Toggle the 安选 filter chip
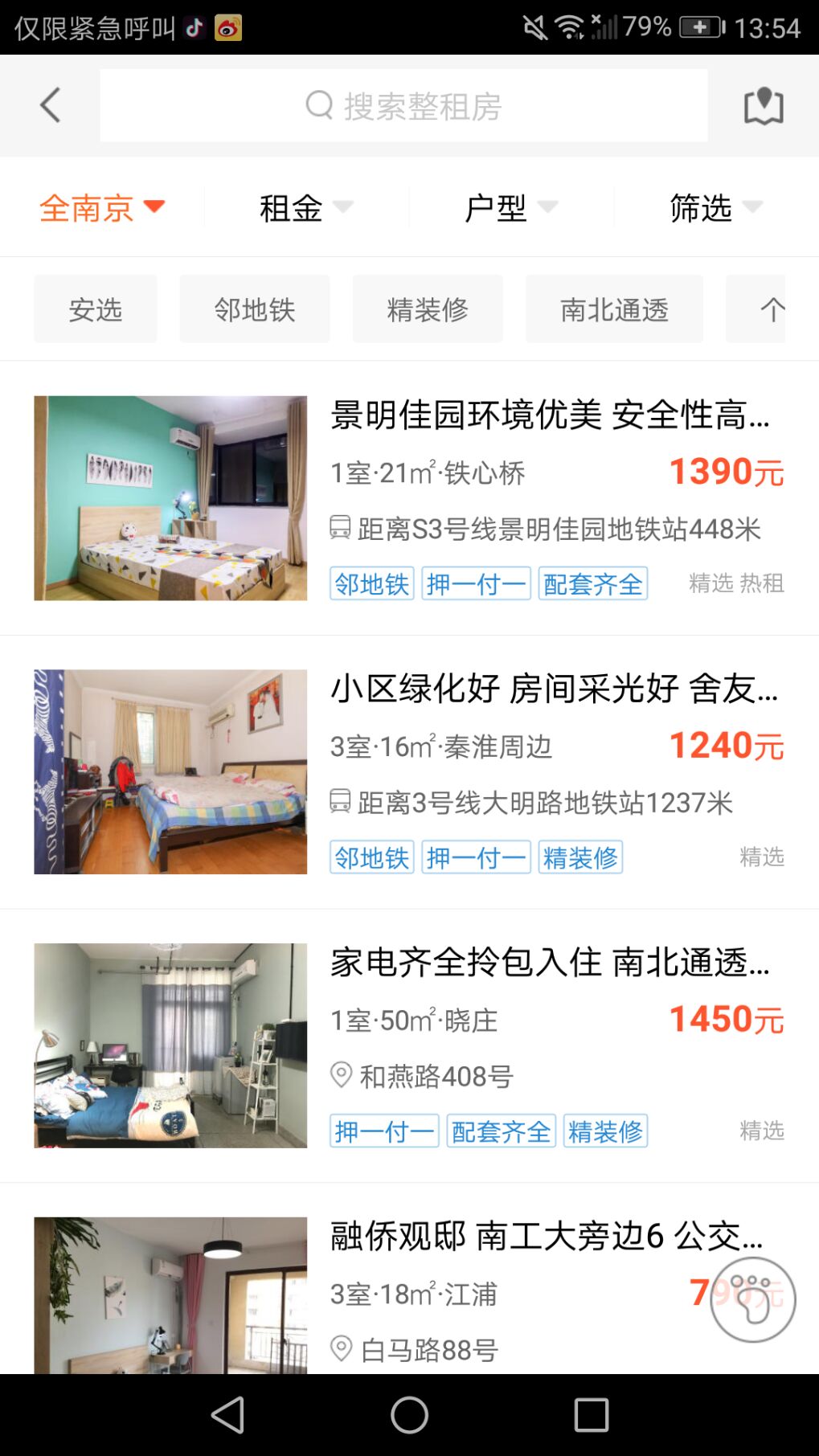Viewport: 819px width, 1456px height. [95, 309]
